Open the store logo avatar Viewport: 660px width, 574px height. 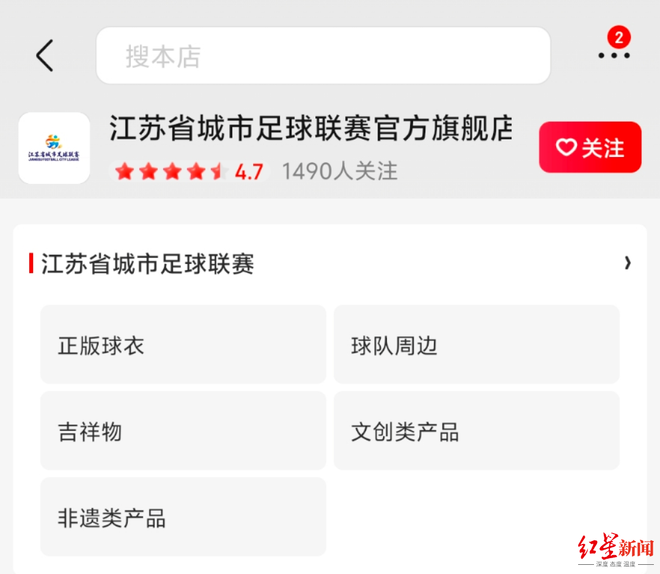tap(54, 148)
